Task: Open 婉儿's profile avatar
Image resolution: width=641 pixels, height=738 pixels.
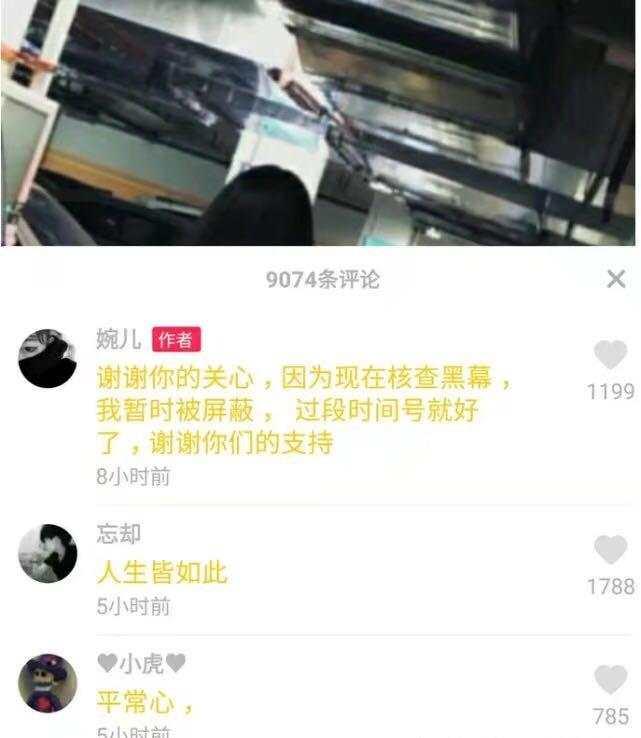Action: (47, 357)
